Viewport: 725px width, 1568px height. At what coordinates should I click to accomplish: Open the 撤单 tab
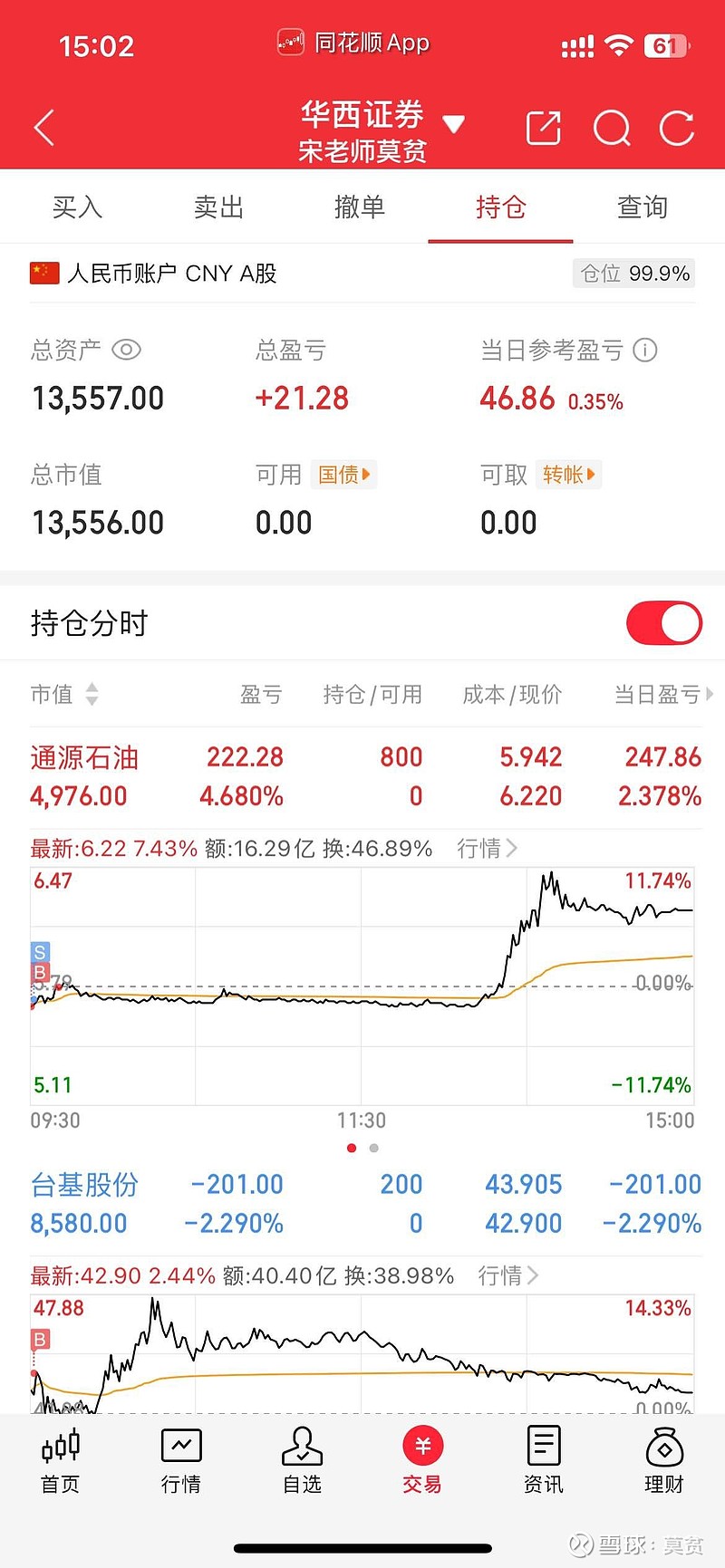tap(360, 207)
